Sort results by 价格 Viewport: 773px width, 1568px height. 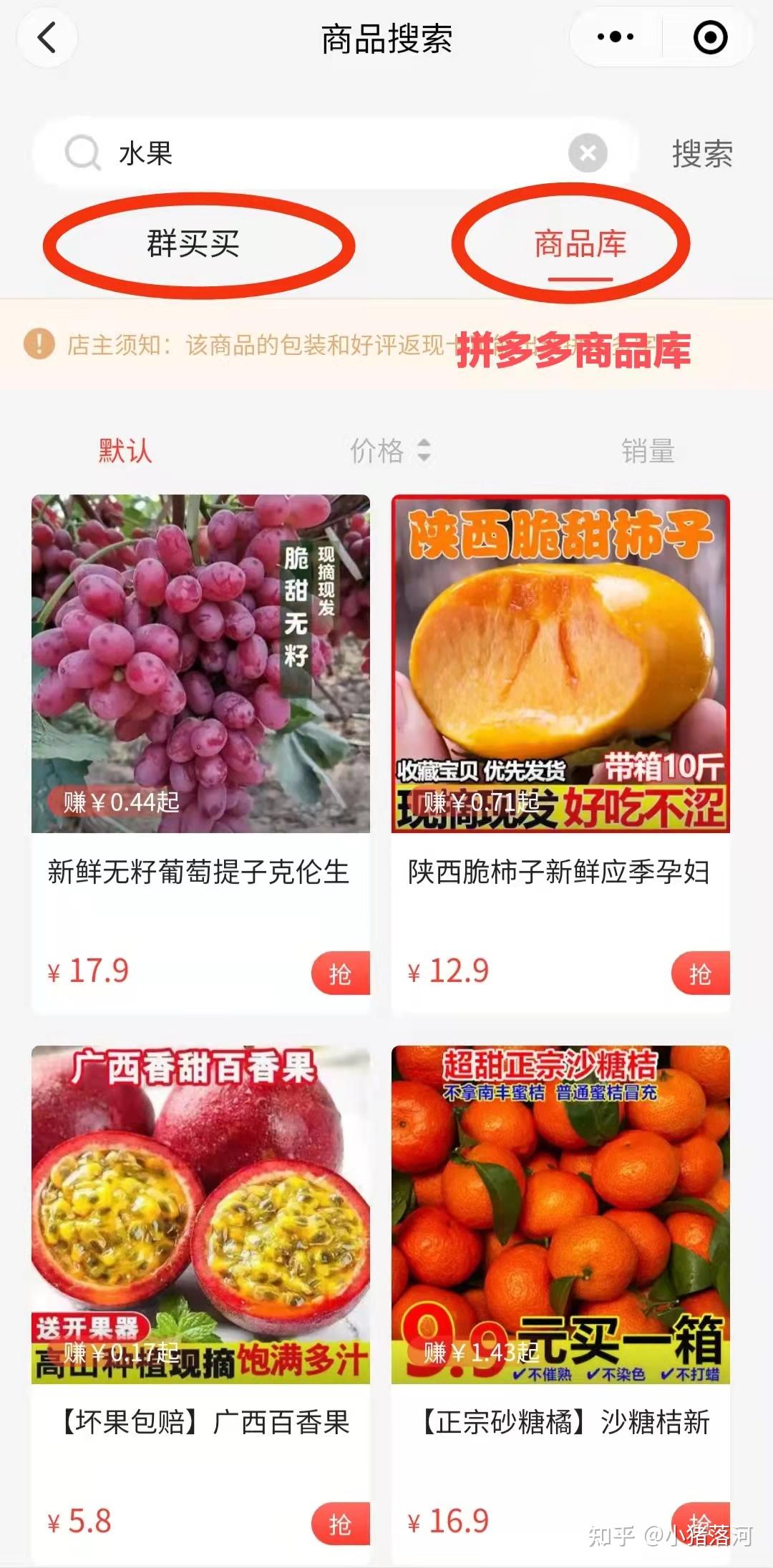pos(389,451)
